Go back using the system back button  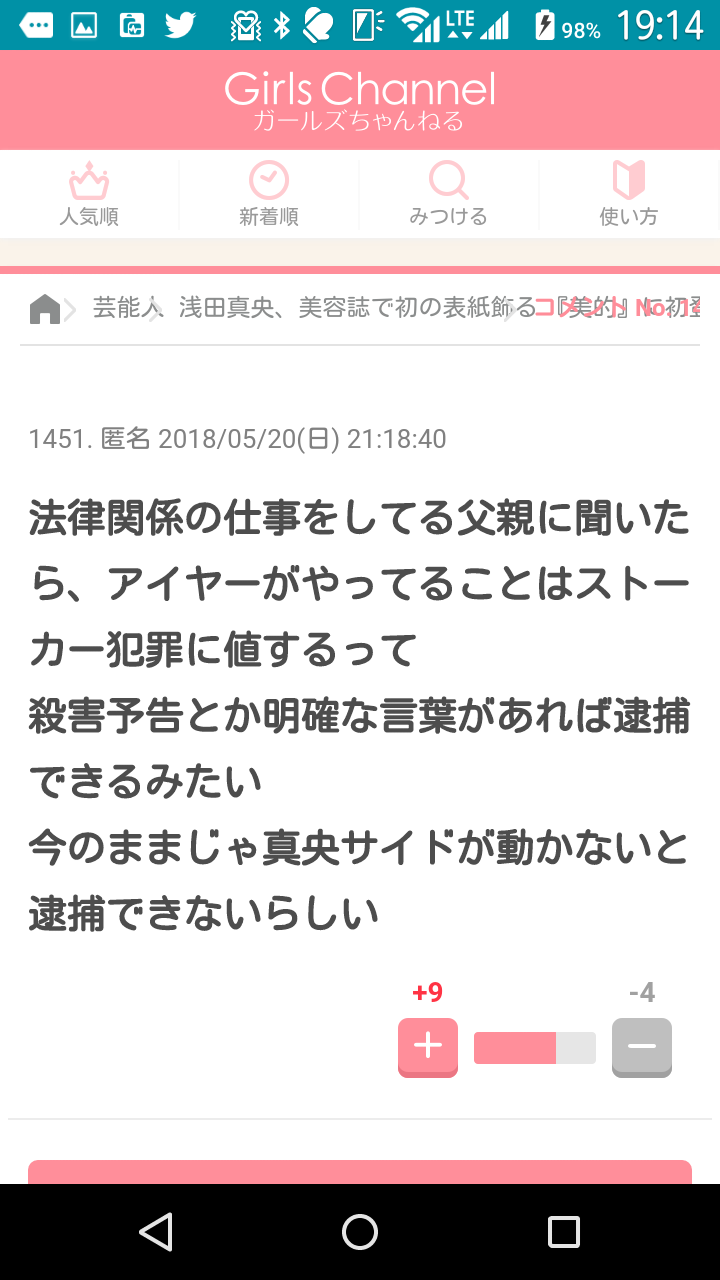pyautogui.click(x=156, y=1232)
